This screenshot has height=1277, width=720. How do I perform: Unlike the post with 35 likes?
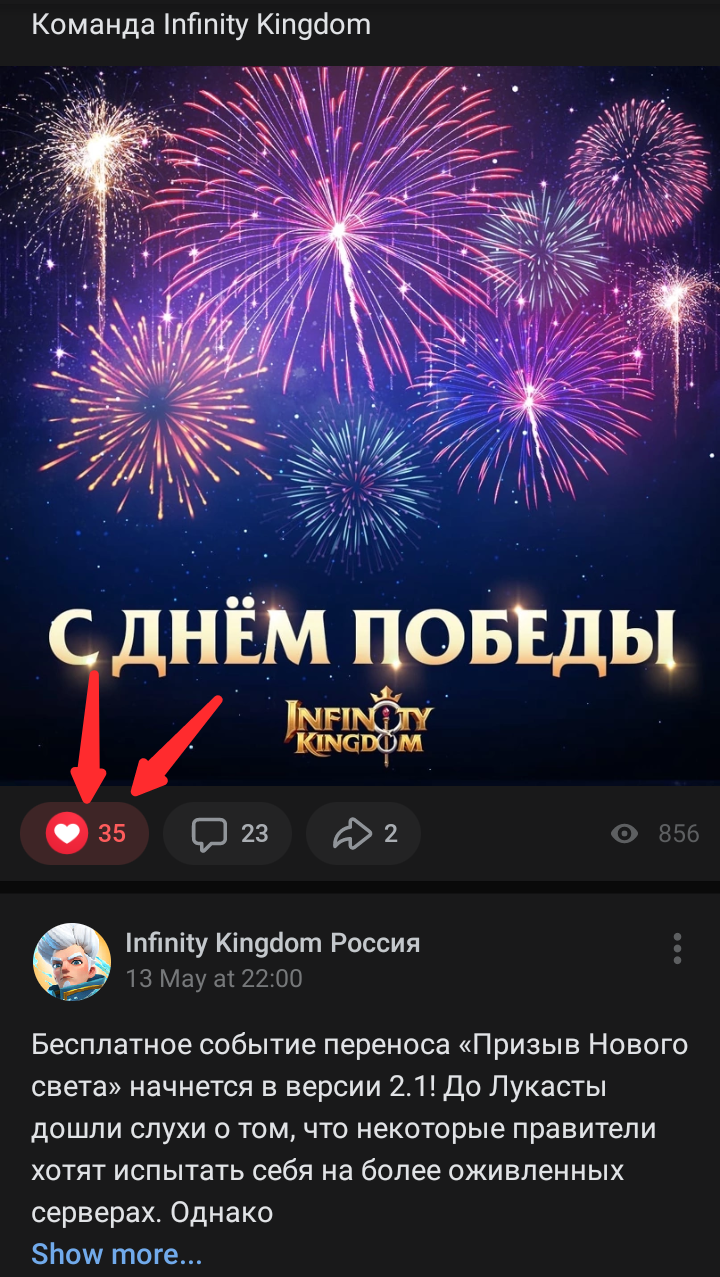pos(84,833)
